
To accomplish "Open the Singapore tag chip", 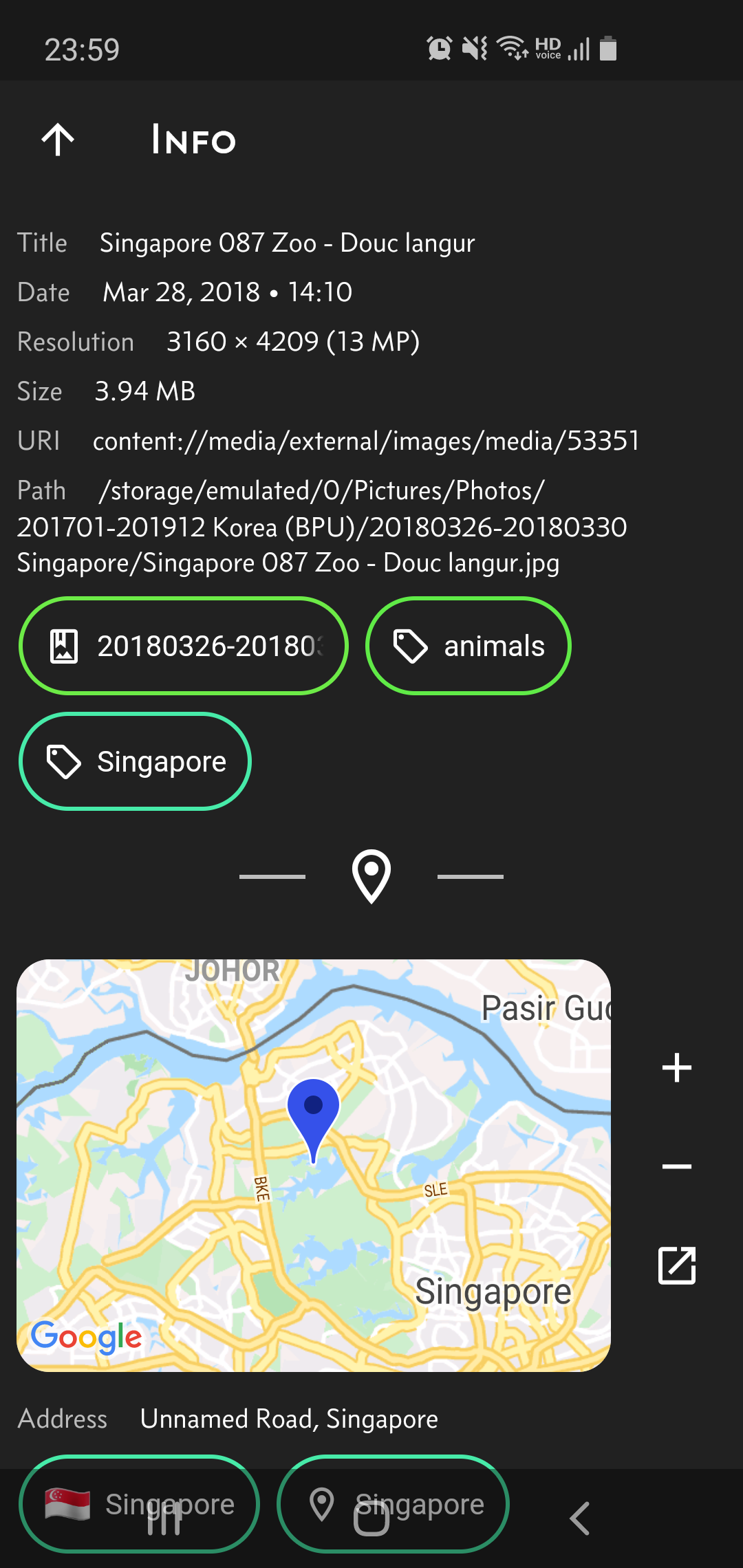I will point(136,761).
